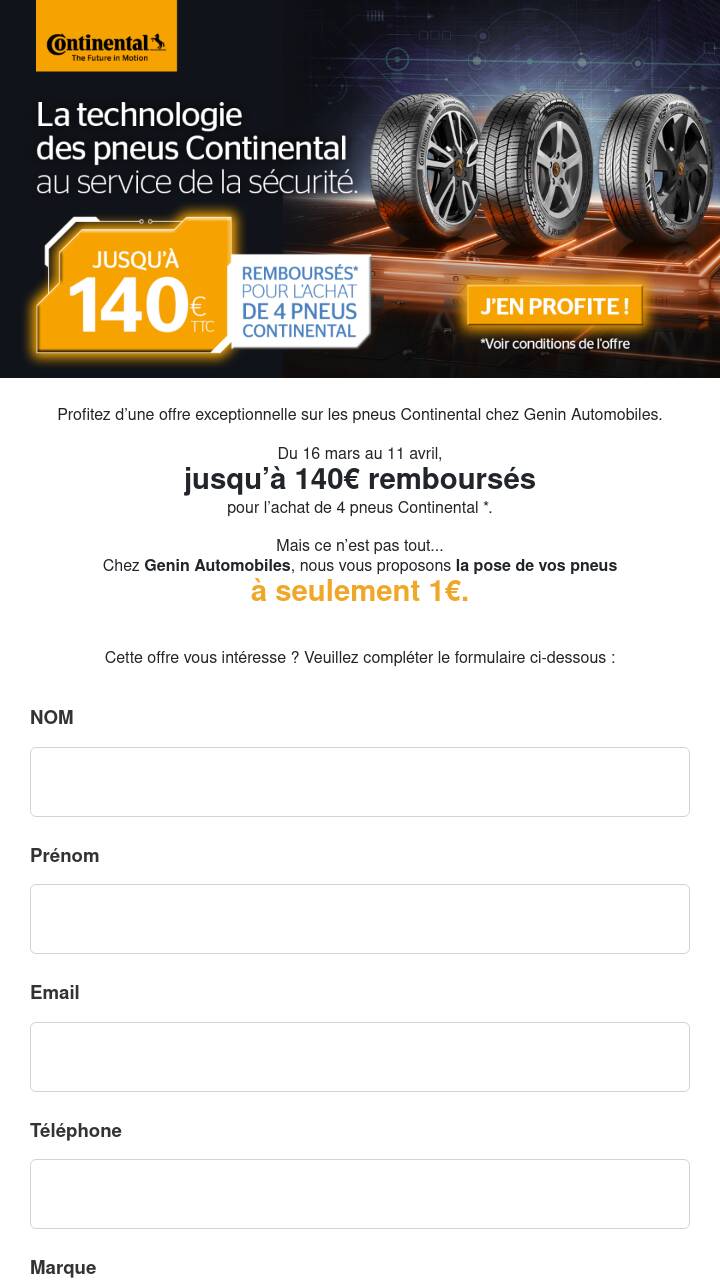Focus the Prénom text field
The height and width of the screenshot is (1280, 720).
[360, 919]
